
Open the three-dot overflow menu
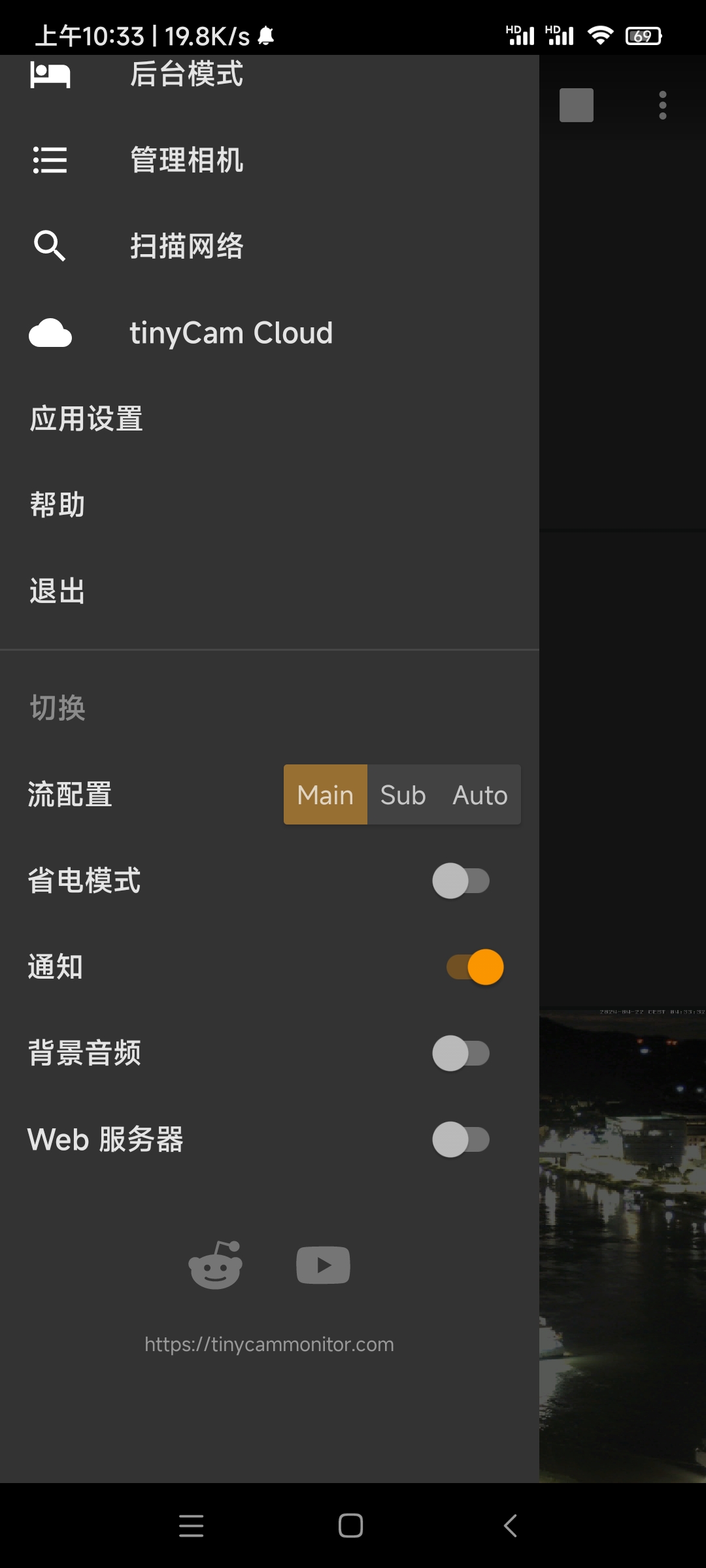(662, 105)
